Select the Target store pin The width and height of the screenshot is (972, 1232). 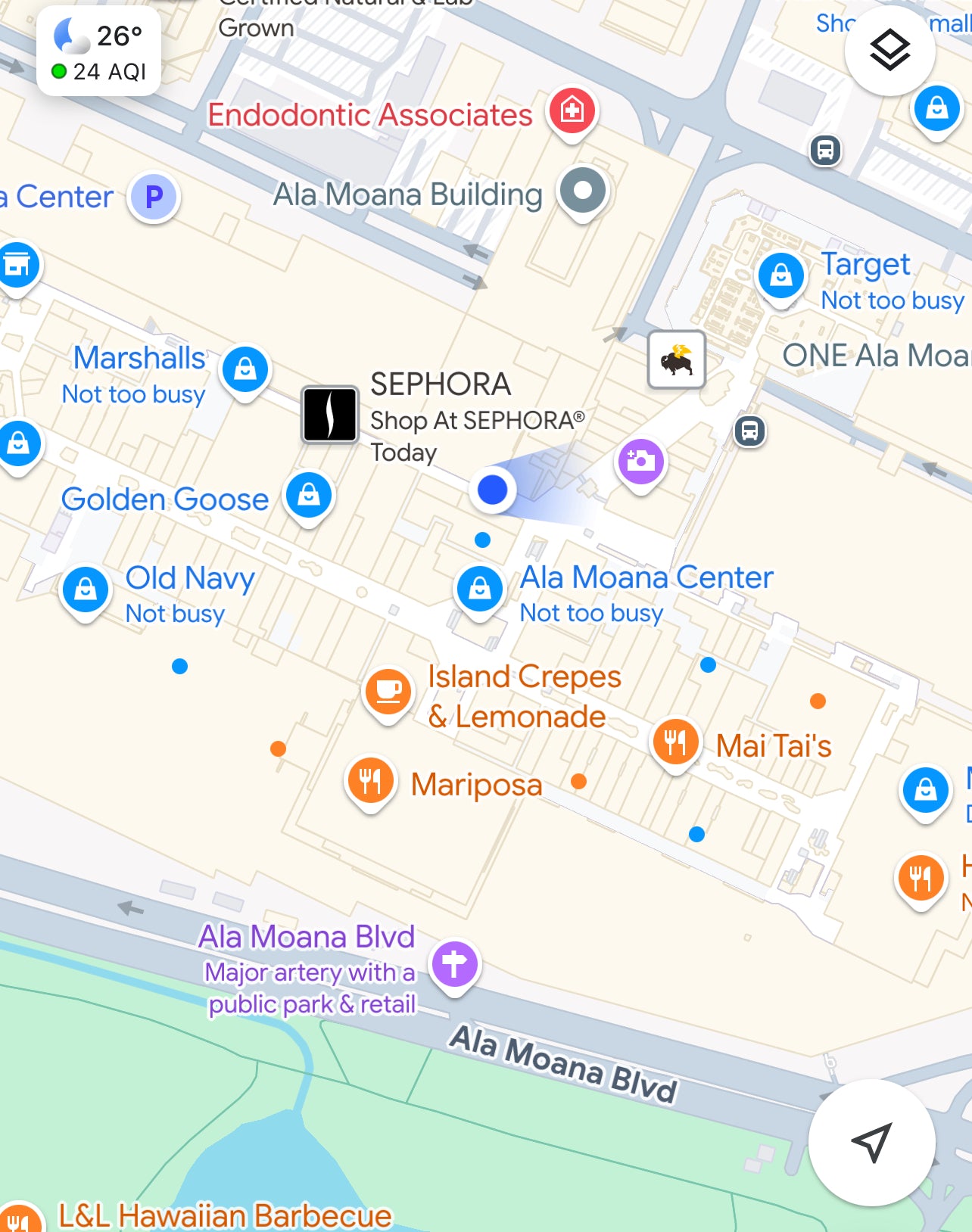(x=780, y=276)
